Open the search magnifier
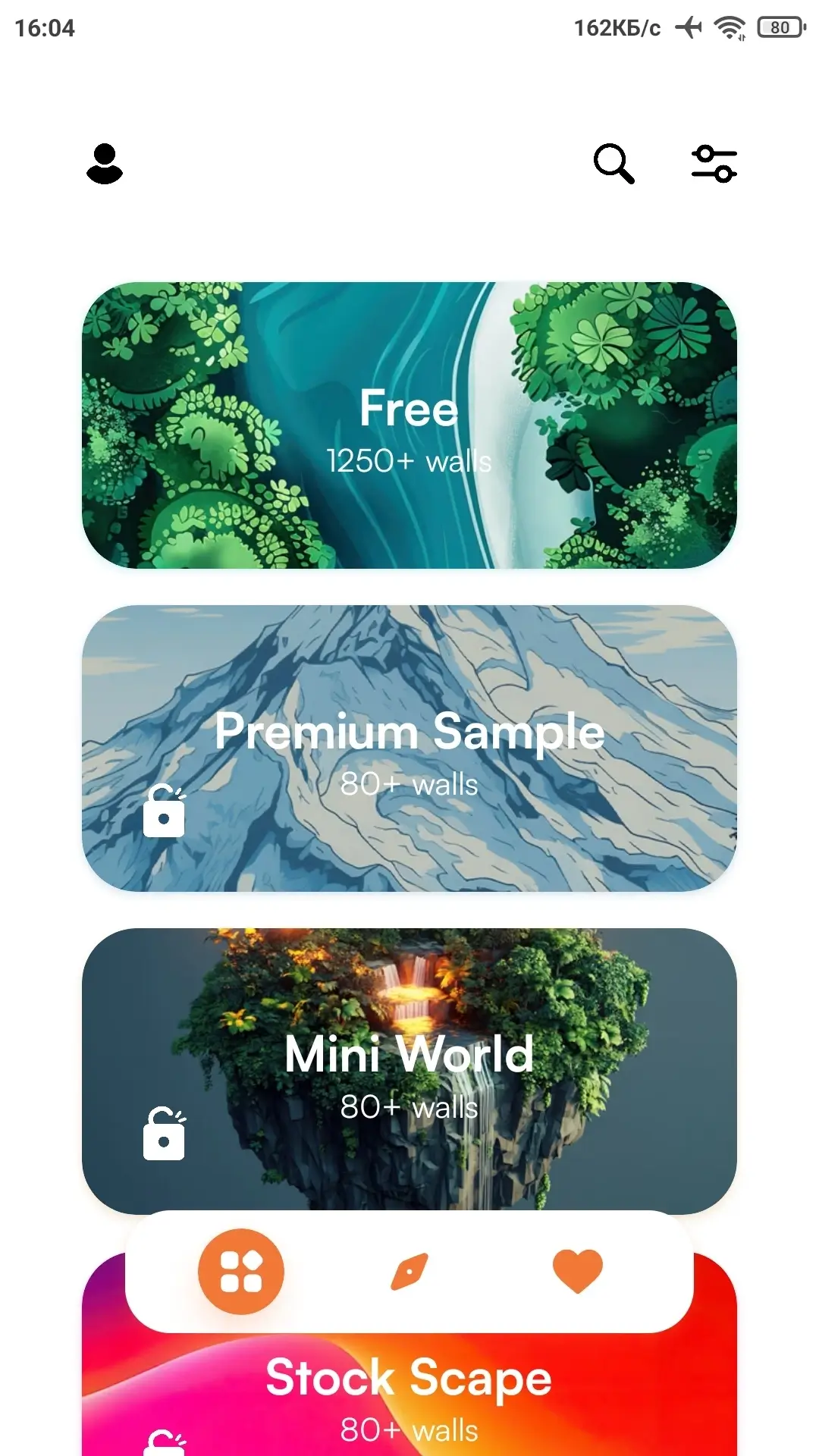Image resolution: width=819 pixels, height=1456 pixels. click(x=613, y=163)
